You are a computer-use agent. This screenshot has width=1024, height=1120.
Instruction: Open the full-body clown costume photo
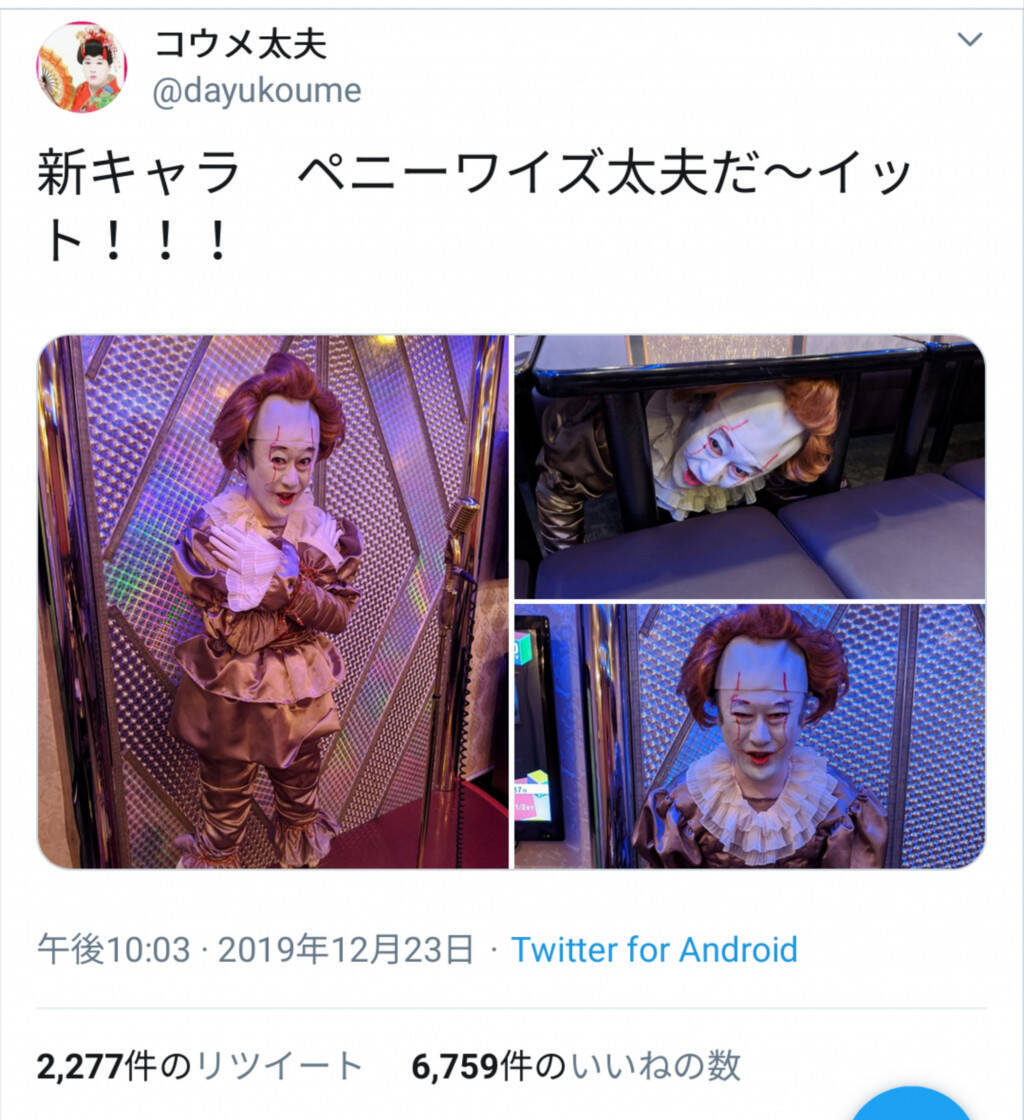[x=273, y=601]
